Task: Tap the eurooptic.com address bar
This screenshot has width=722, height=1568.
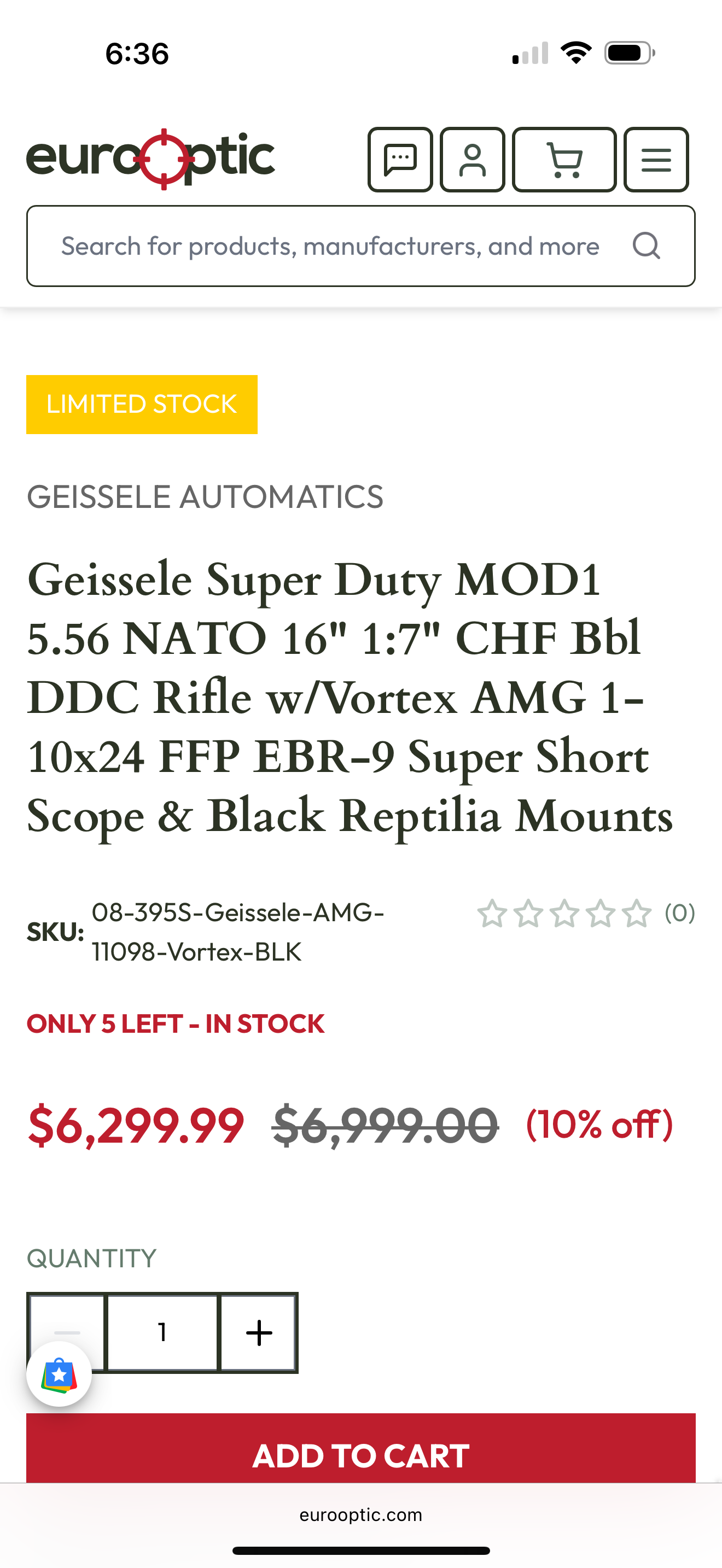Action: 360,1515
